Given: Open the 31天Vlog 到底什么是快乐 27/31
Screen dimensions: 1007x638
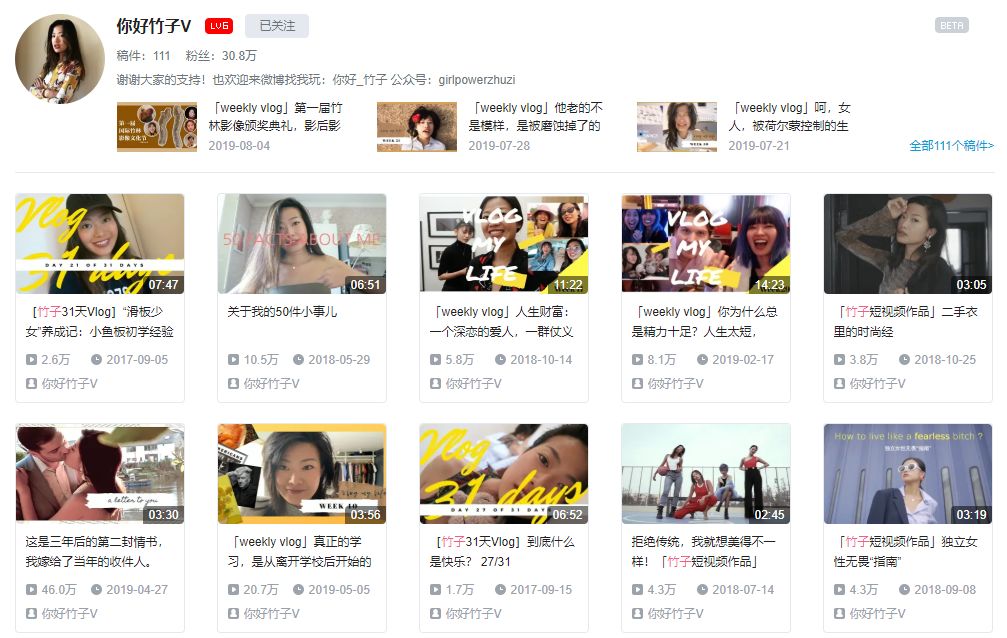Looking at the screenshot, I should 504,474.
